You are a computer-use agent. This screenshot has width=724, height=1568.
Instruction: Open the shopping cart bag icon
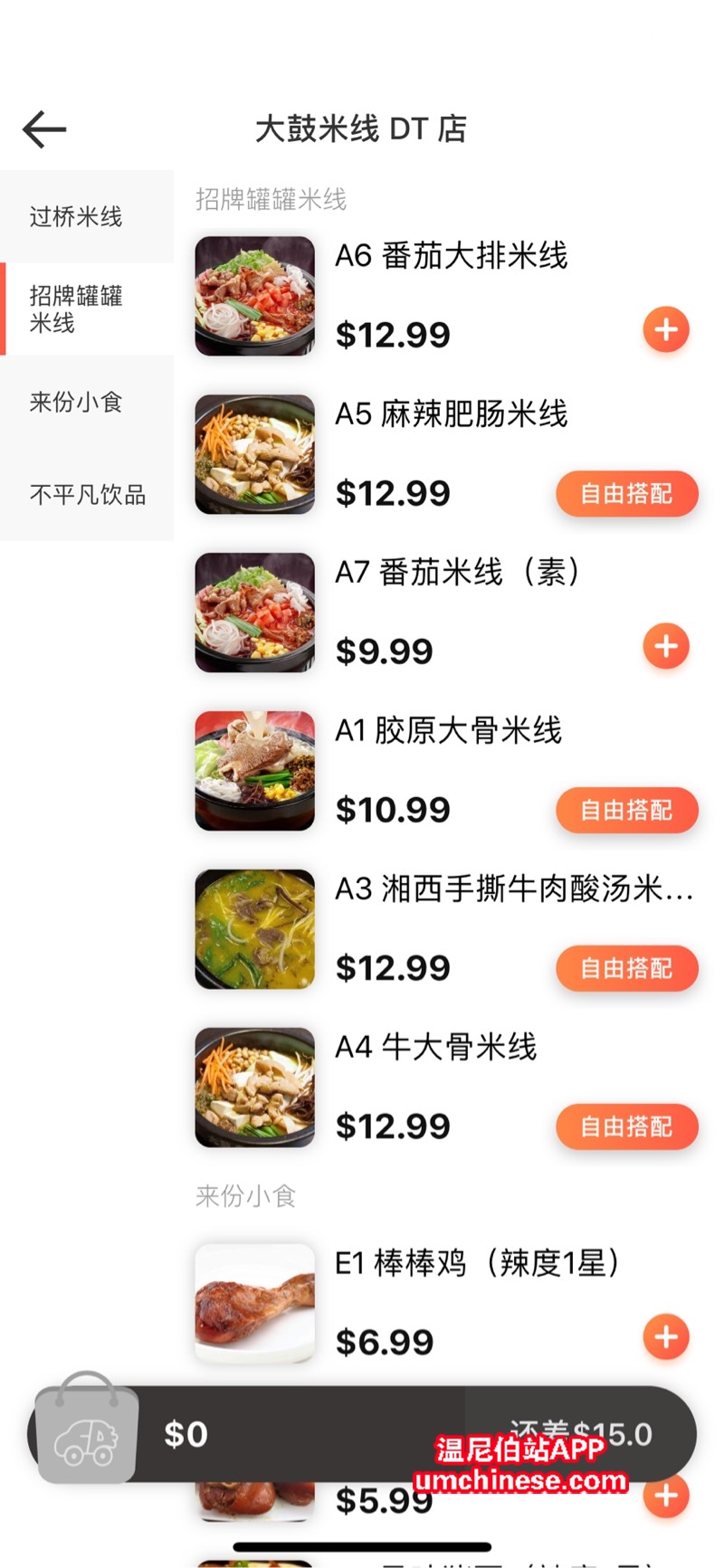[x=87, y=1430]
